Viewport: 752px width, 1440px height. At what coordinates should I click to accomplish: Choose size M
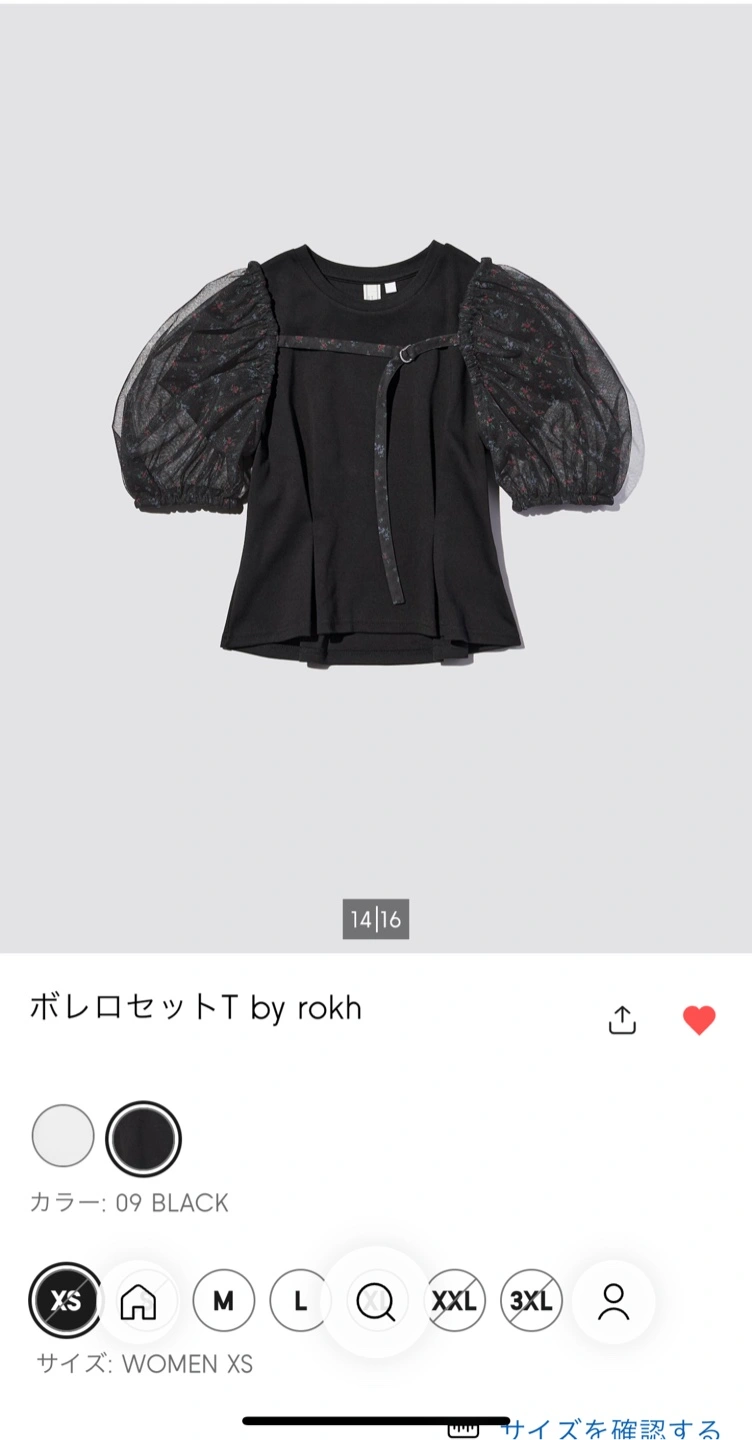(x=223, y=1301)
